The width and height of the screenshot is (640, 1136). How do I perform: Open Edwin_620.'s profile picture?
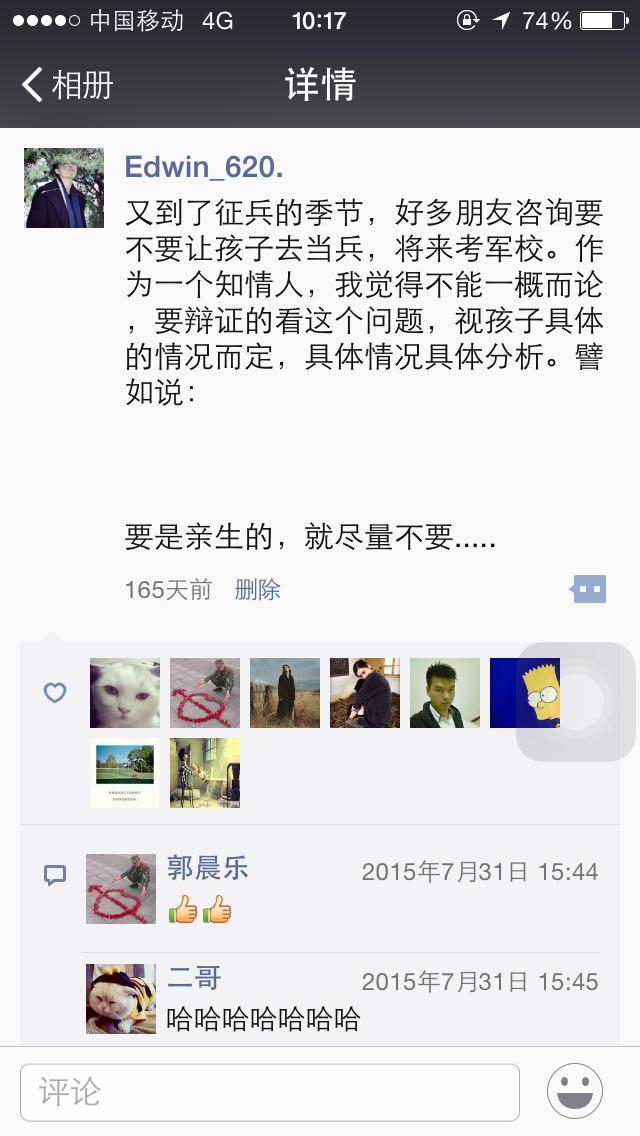(x=64, y=188)
